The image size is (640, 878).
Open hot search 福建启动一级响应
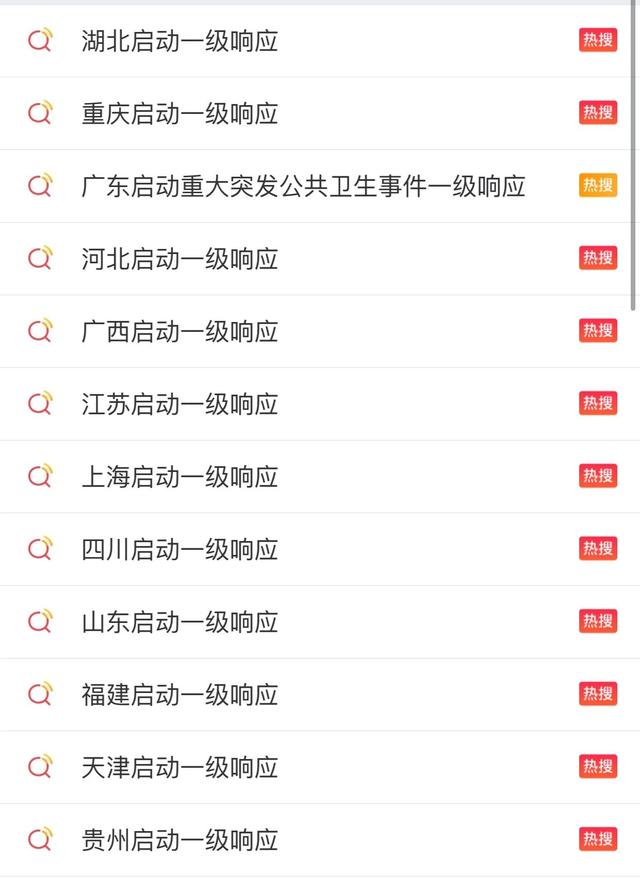[x=180, y=694]
